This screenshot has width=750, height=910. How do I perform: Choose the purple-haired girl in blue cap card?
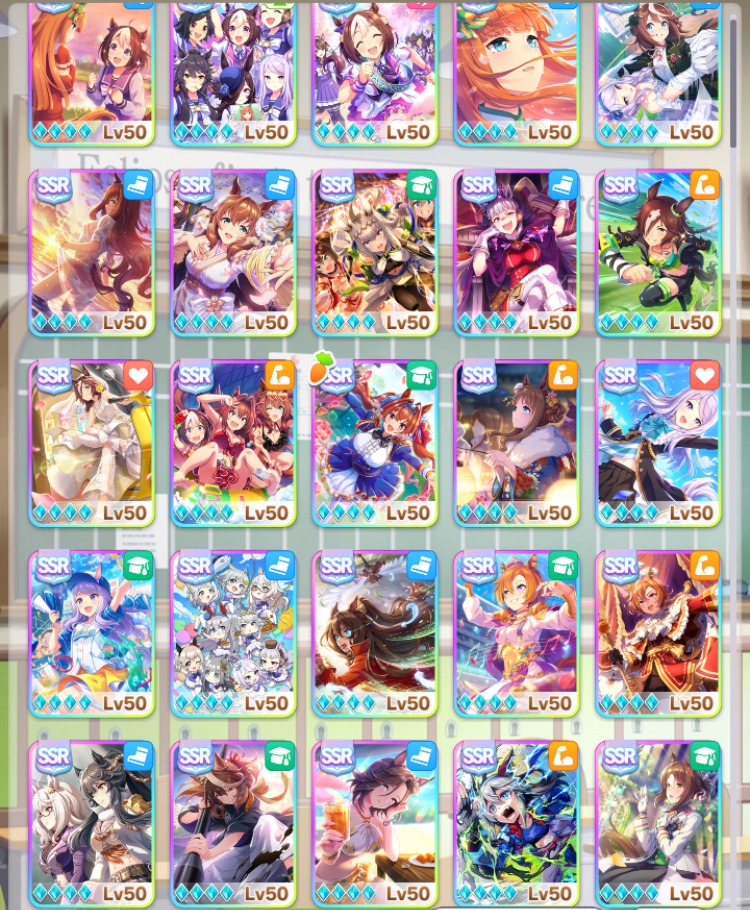[x=91, y=632]
